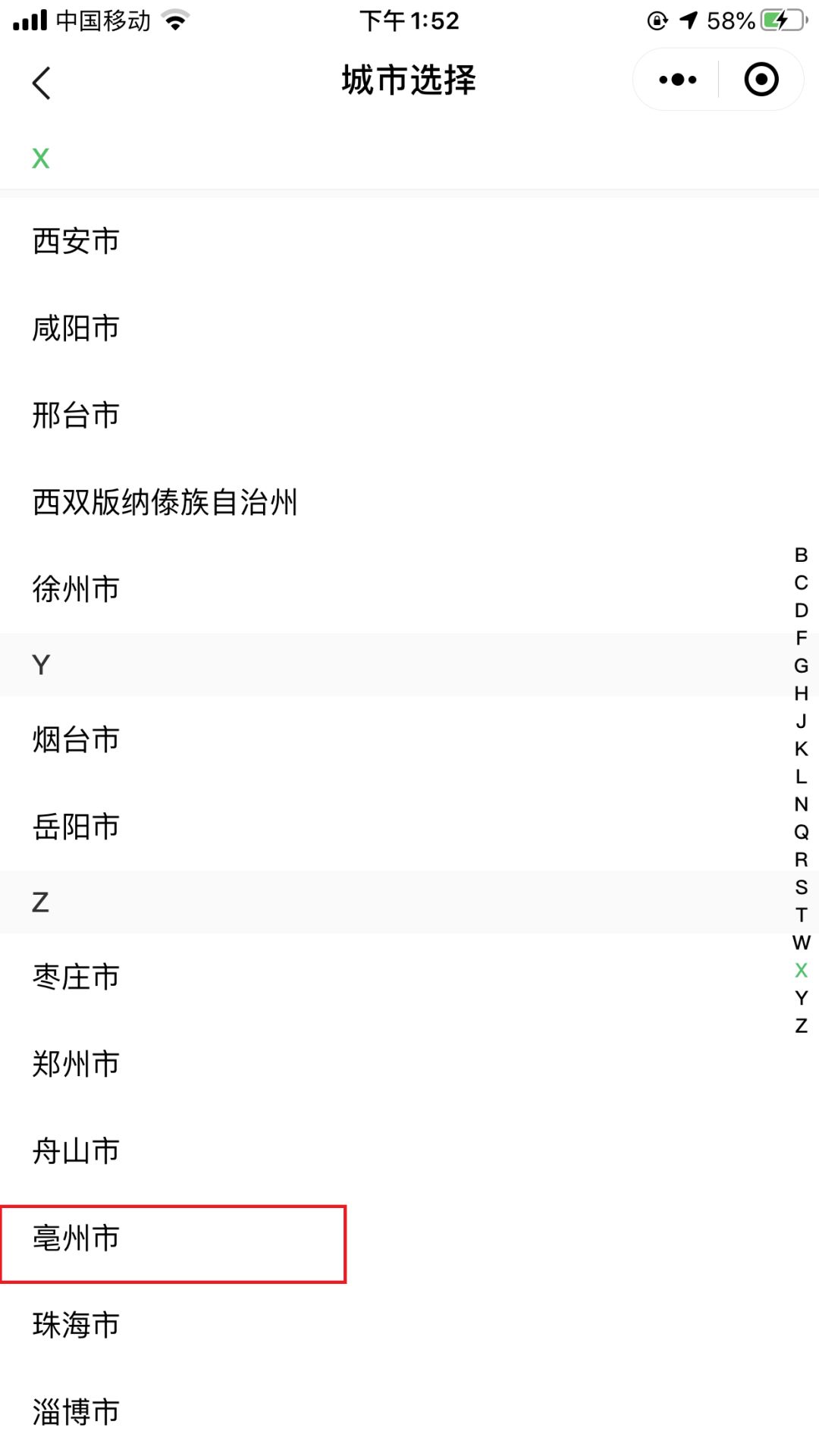The width and height of the screenshot is (819, 1456).
Task: Close the mini program with the circle icon
Action: 761,80
